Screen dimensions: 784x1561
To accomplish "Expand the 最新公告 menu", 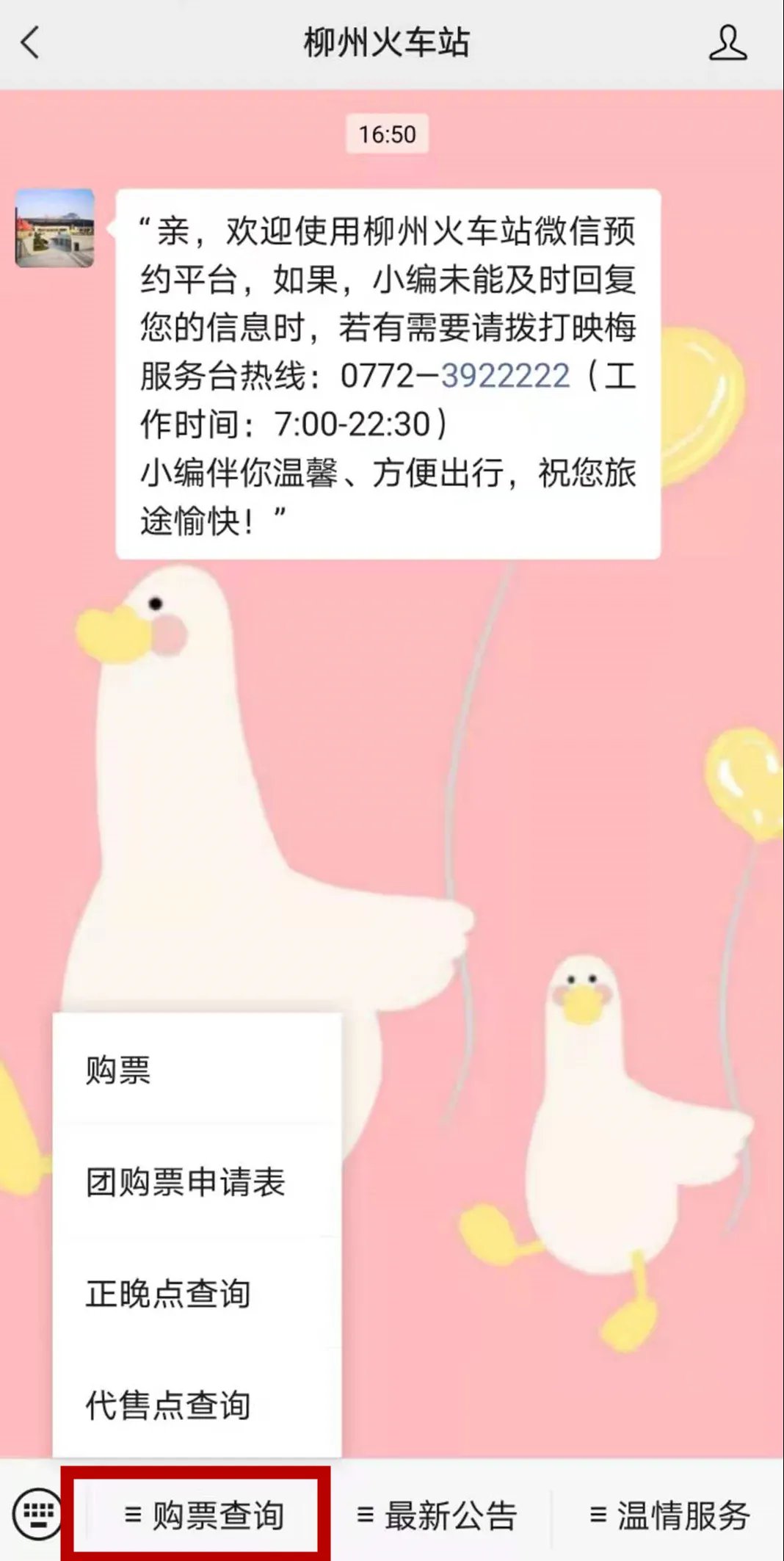I will coord(437,1515).
